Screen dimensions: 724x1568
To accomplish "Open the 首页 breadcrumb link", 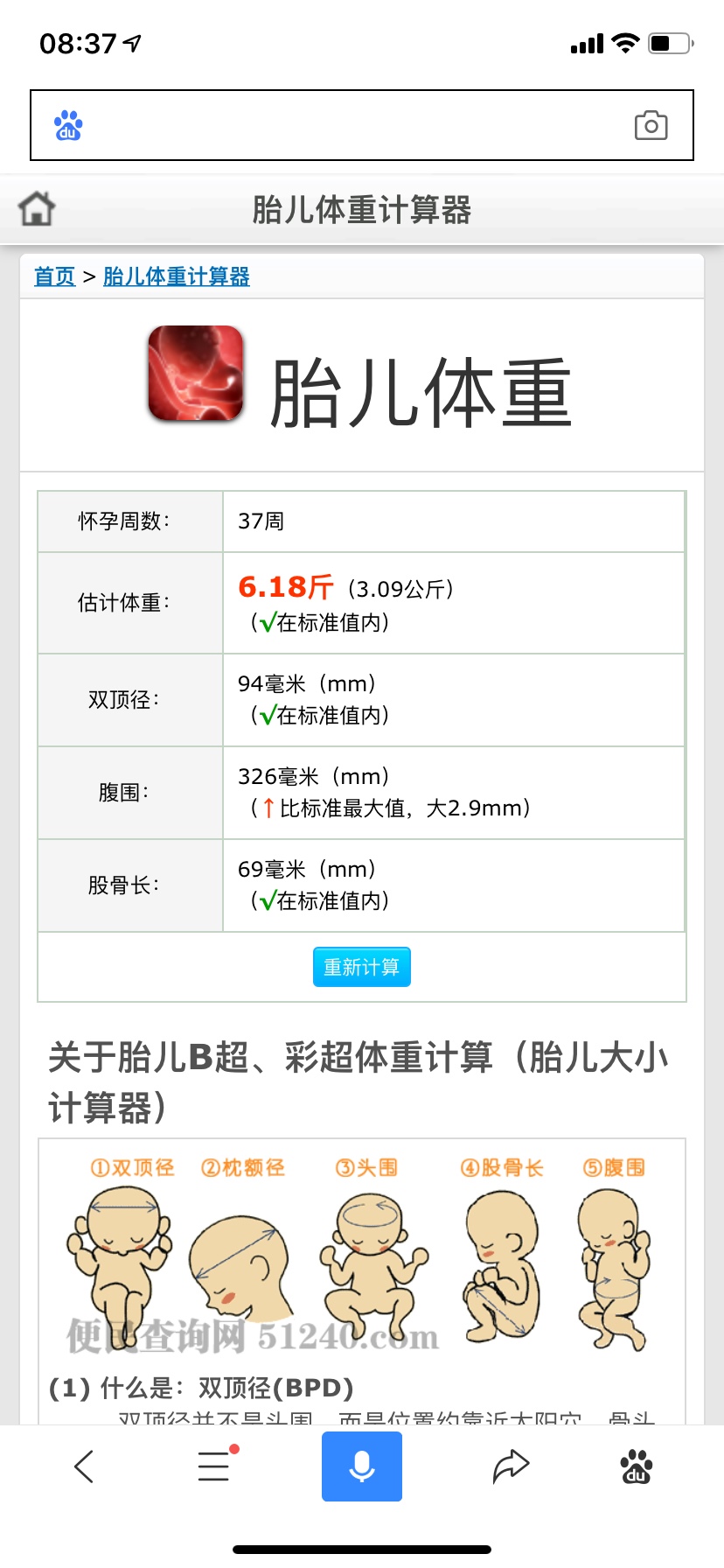I will pos(54,276).
